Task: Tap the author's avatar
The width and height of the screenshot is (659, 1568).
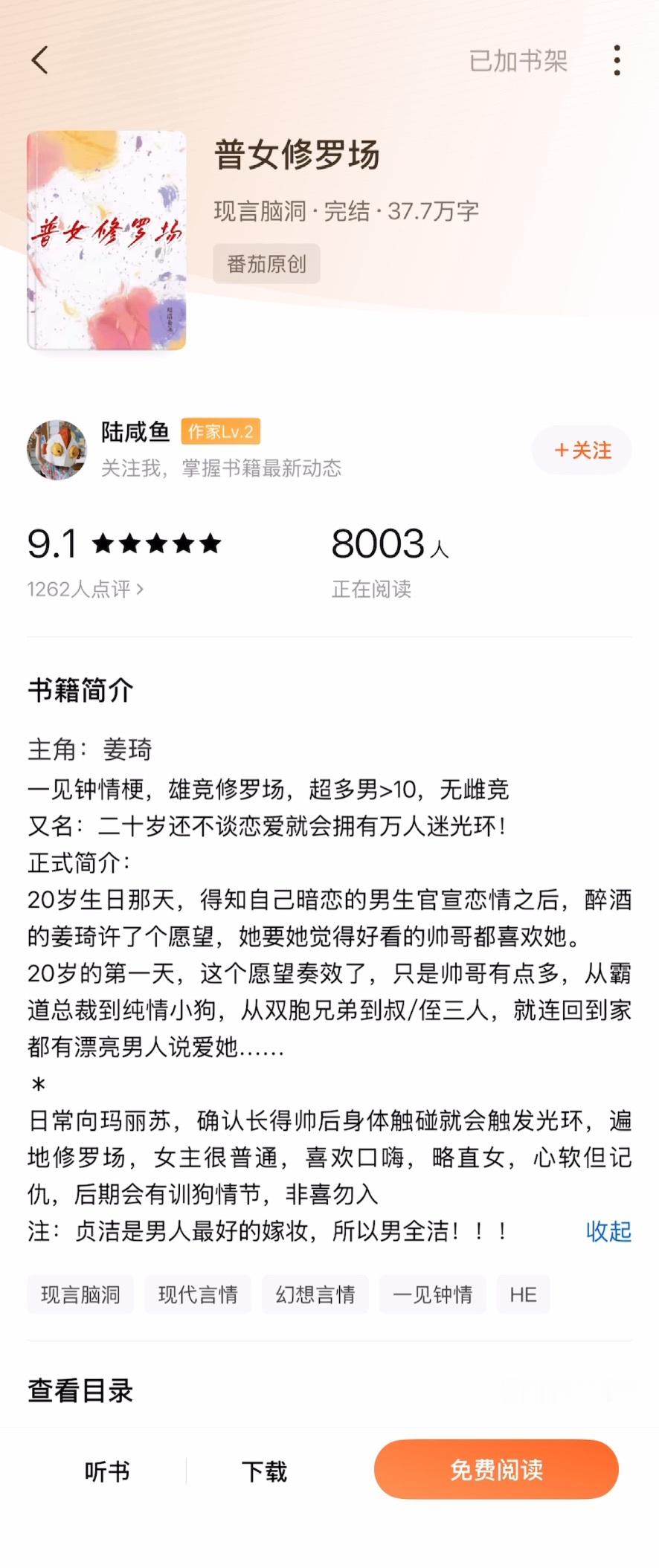Action: point(58,445)
